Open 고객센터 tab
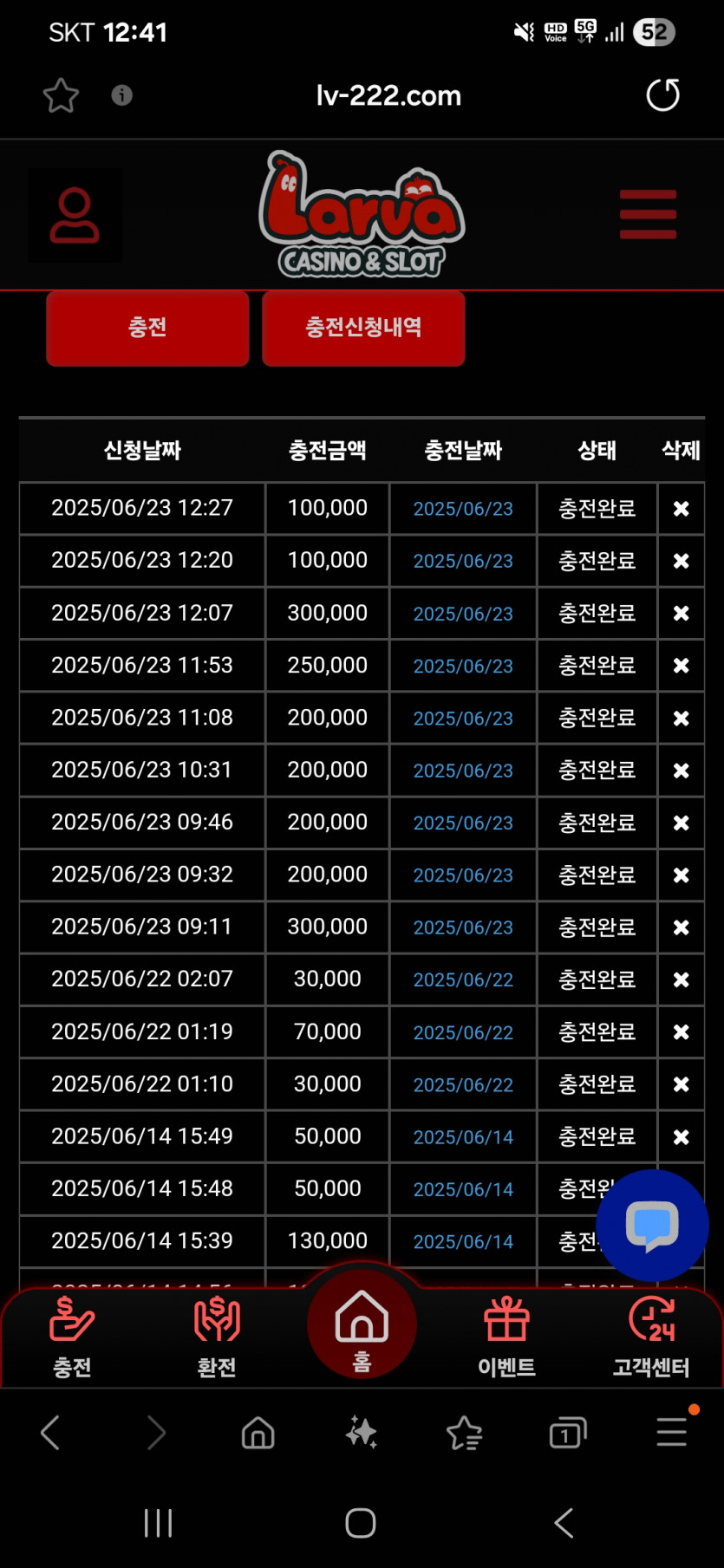Screen dimensions: 724x1568 click(651, 1337)
